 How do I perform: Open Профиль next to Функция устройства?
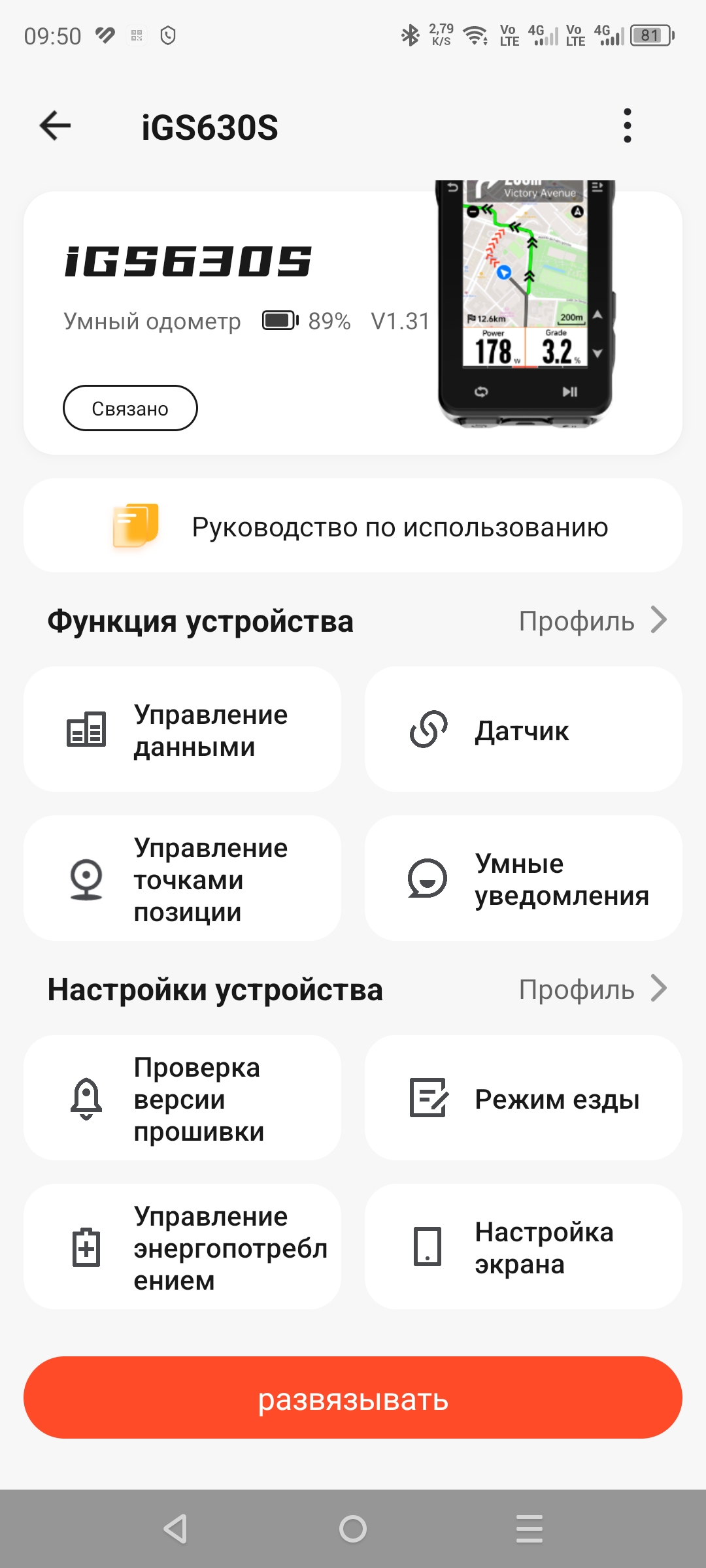[x=592, y=621]
